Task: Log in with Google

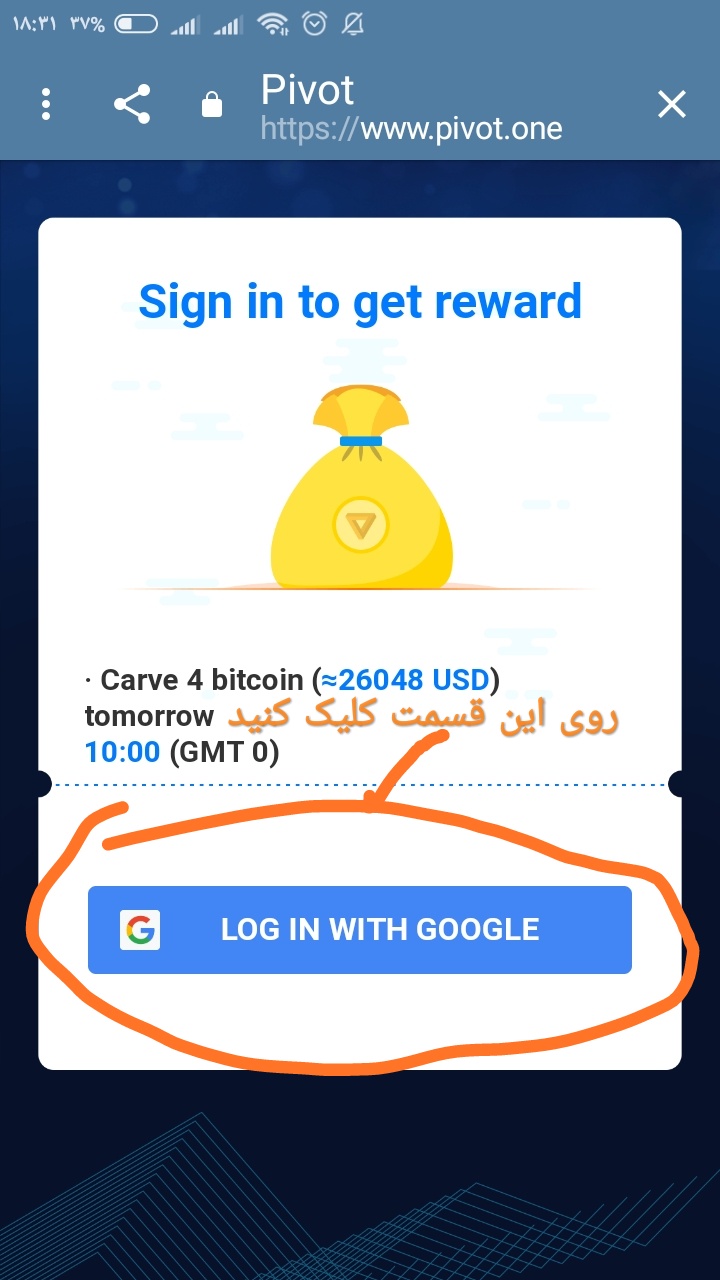Action: [360, 930]
